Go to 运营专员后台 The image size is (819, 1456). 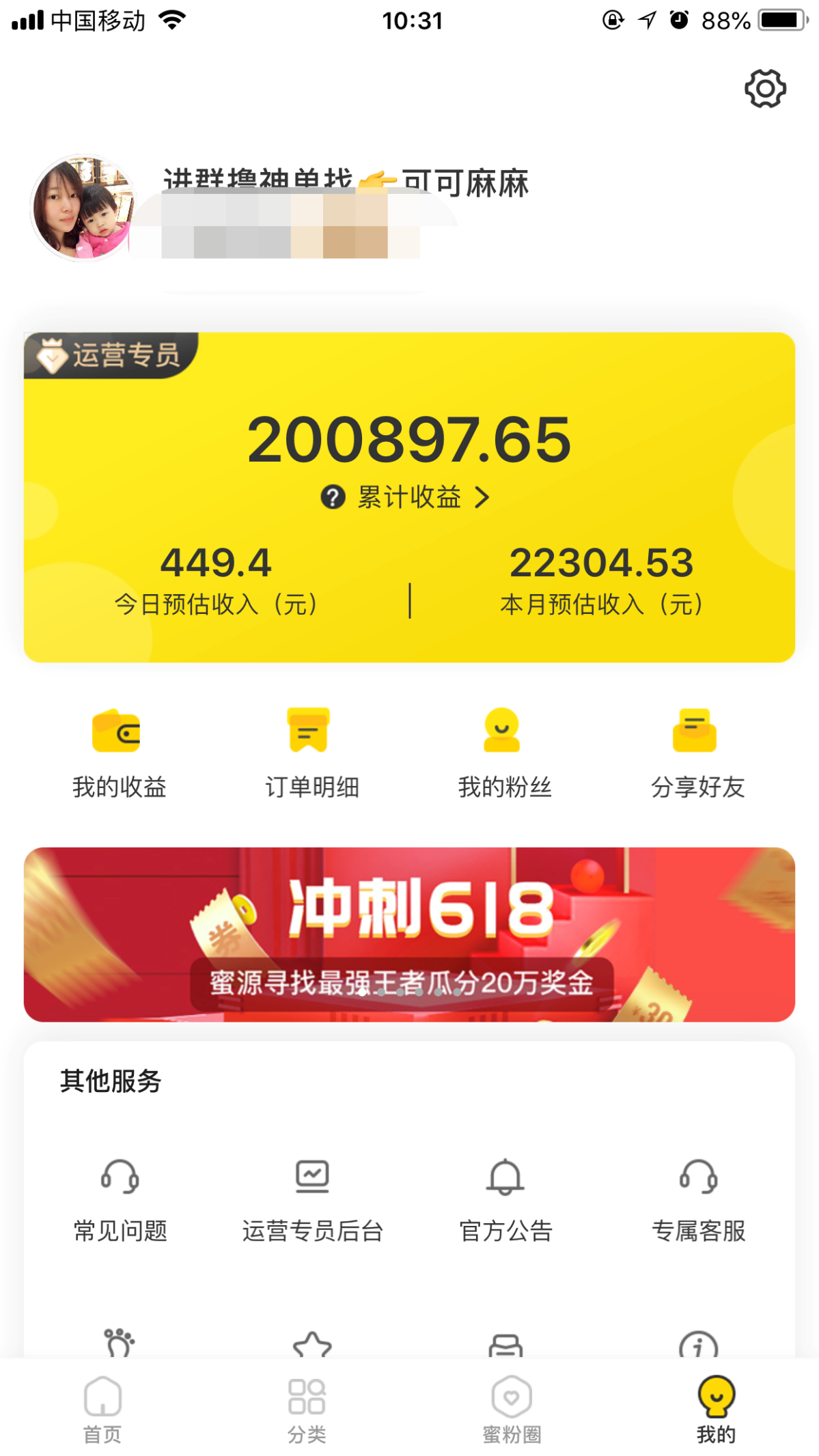coord(312,1200)
